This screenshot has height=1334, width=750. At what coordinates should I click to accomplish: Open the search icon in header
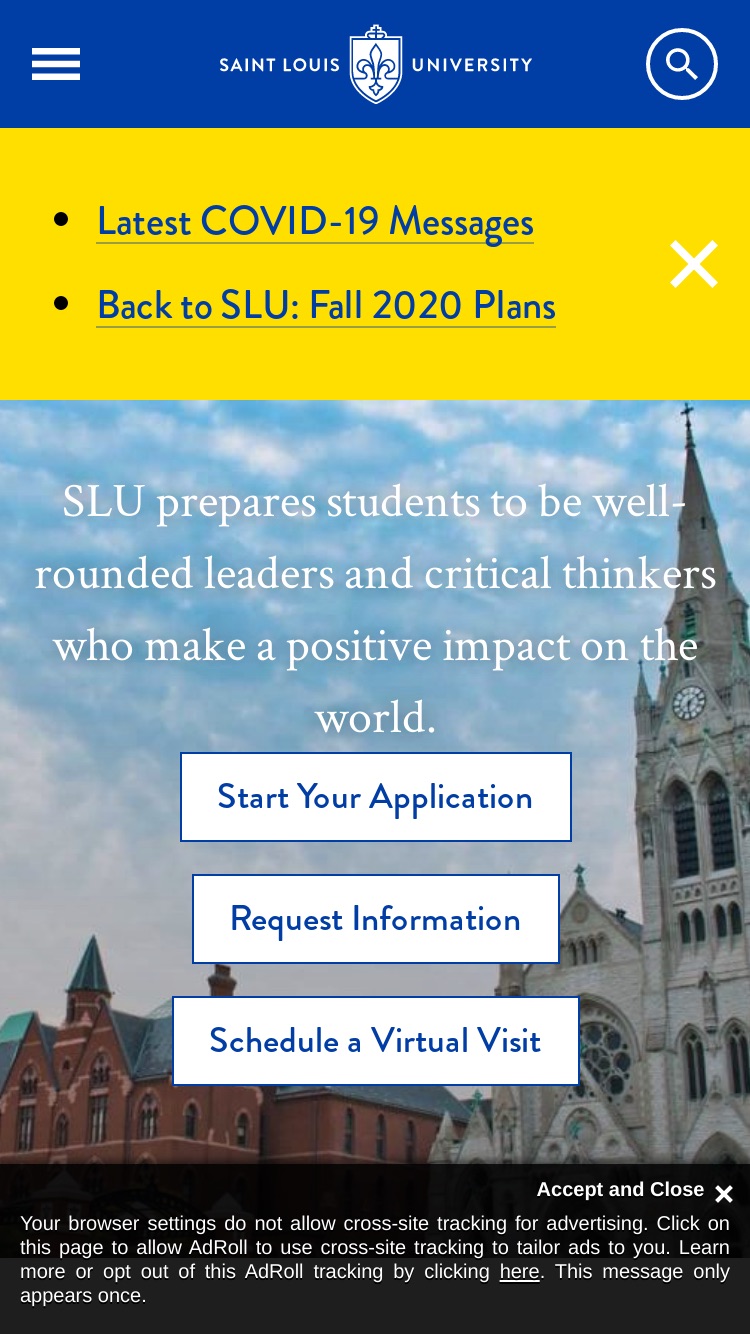pos(682,64)
